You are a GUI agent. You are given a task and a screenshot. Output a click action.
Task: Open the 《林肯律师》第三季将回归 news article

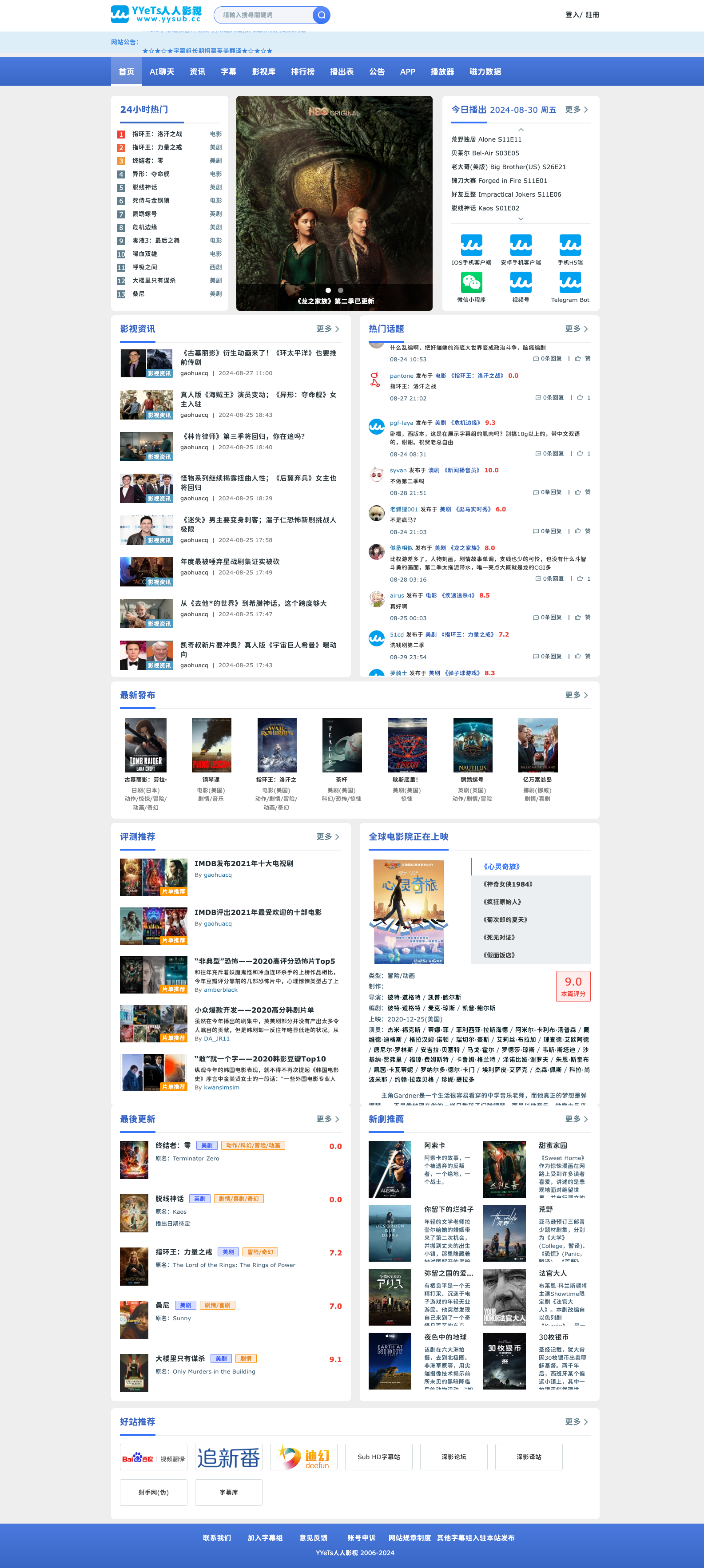click(243, 436)
